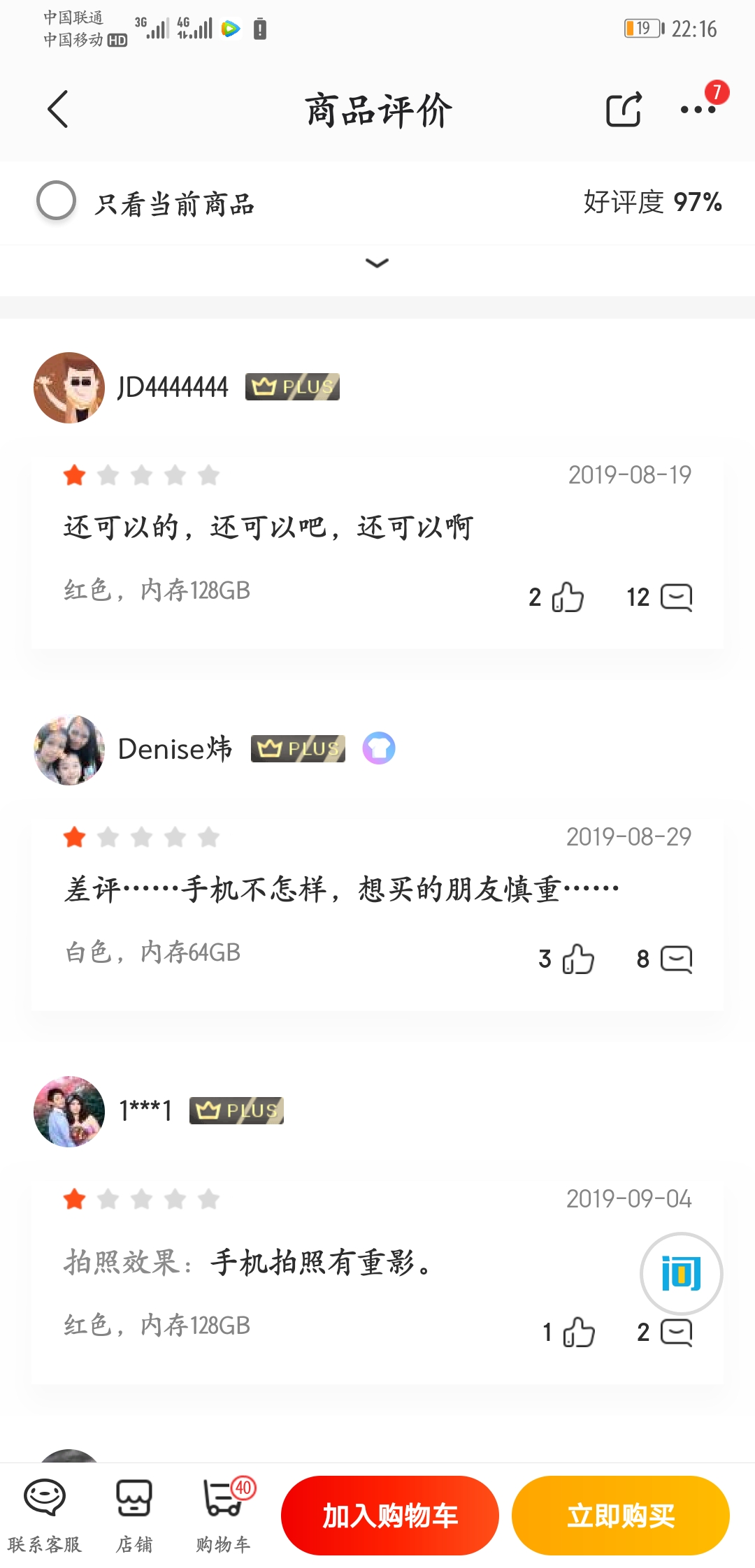Open the review saying 手机拍照有重影
Screen dimensions: 755x1568
322,1263
